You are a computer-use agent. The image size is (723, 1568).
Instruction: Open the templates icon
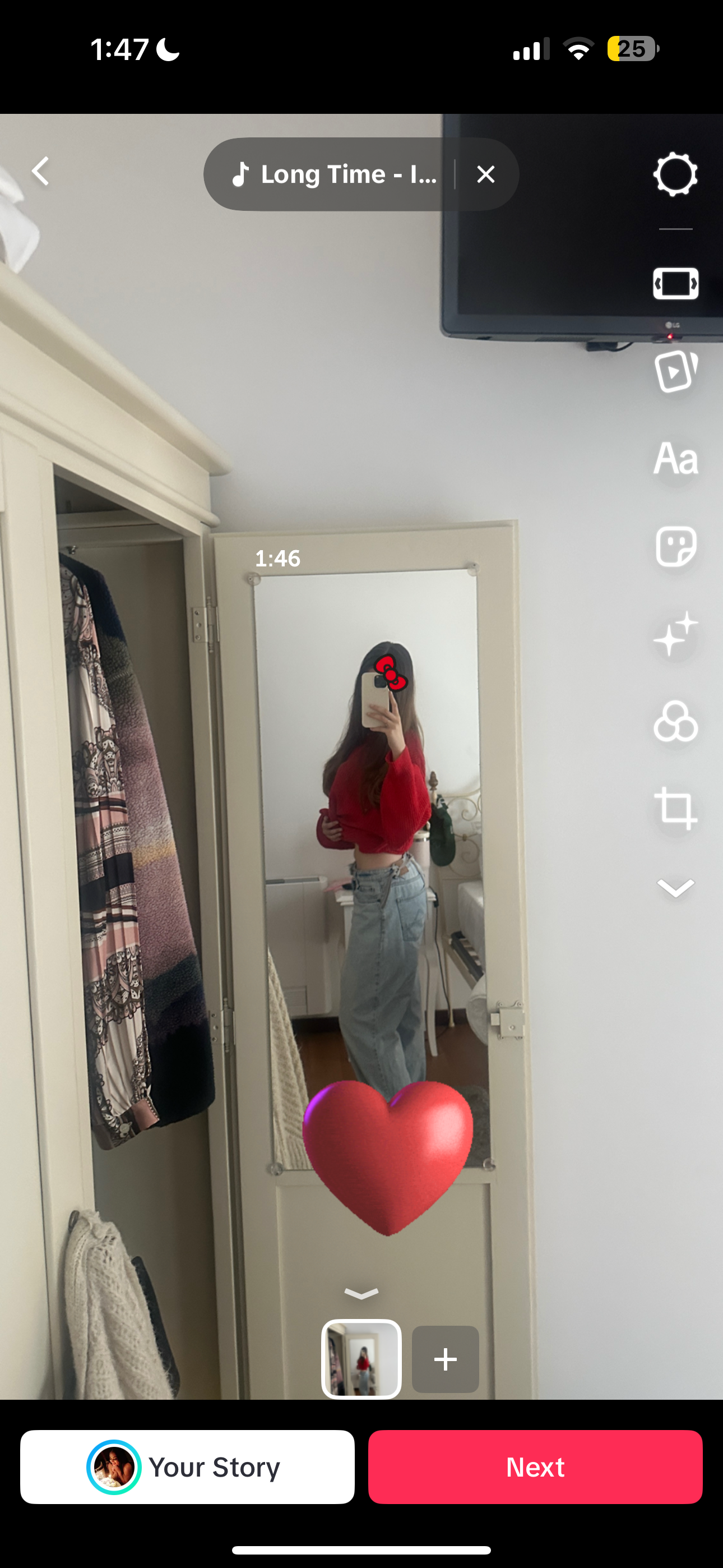point(675,371)
